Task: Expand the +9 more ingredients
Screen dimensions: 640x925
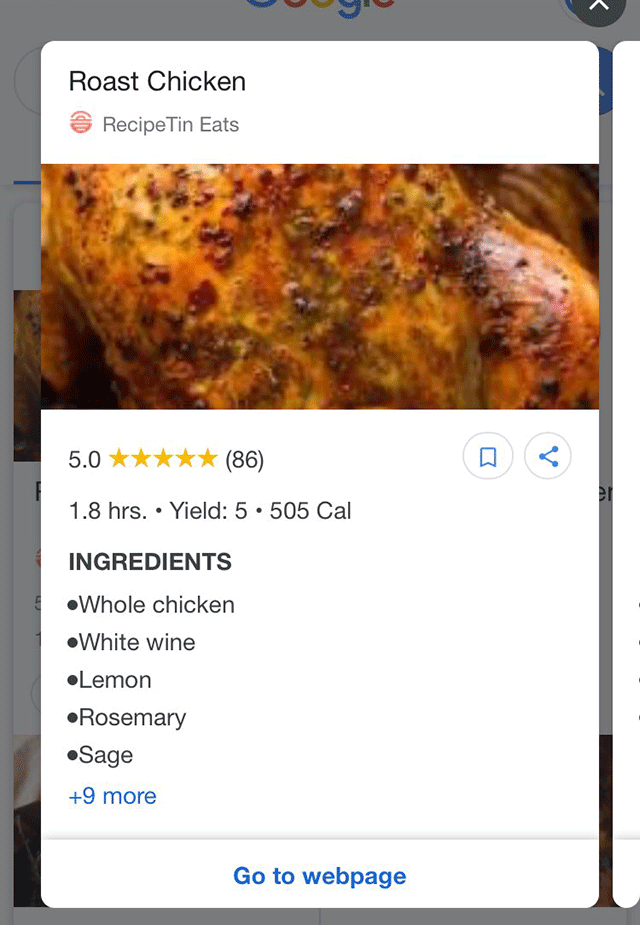Action: [112, 796]
